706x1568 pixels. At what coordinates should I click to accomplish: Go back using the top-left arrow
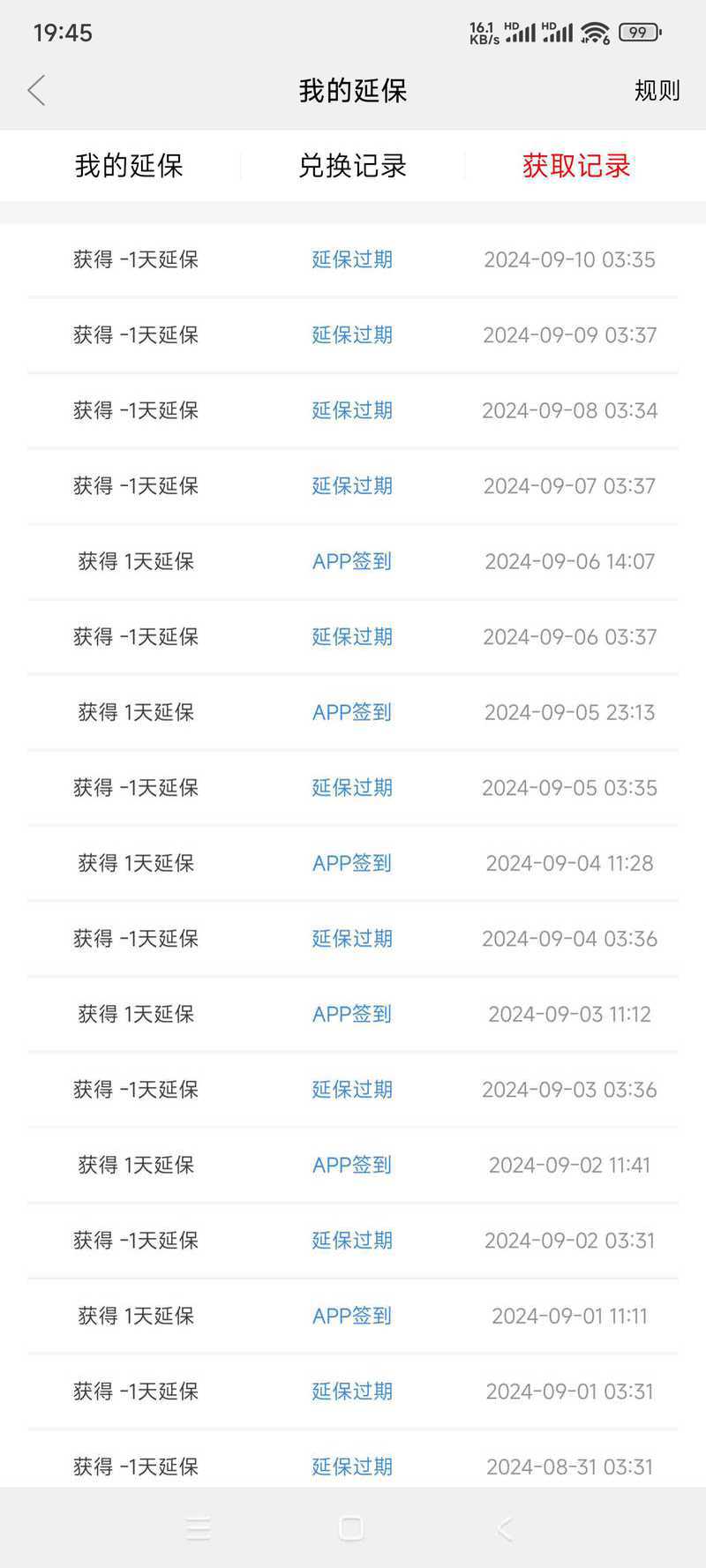(36, 91)
